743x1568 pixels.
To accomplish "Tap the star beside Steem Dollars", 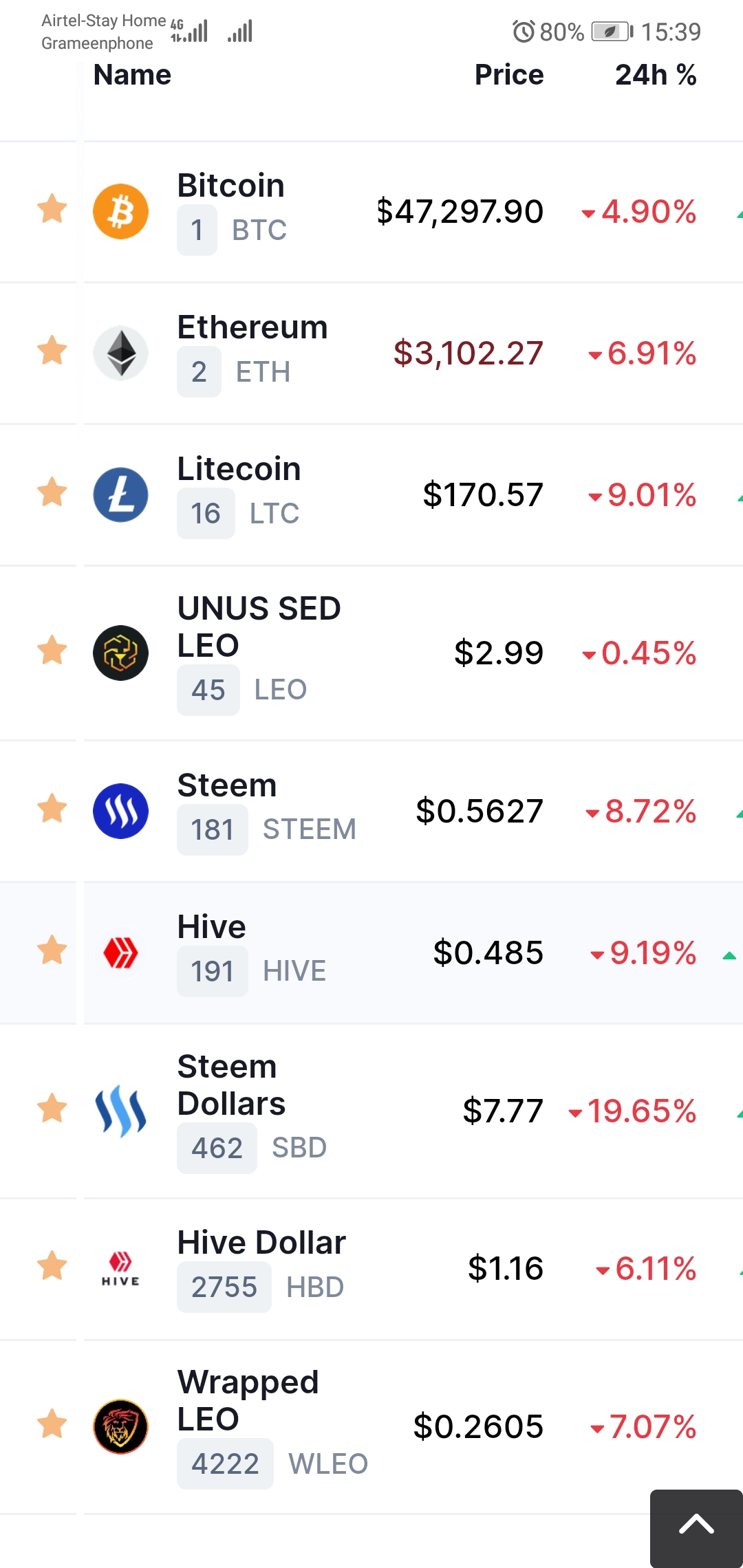I will tap(52, 1109).
